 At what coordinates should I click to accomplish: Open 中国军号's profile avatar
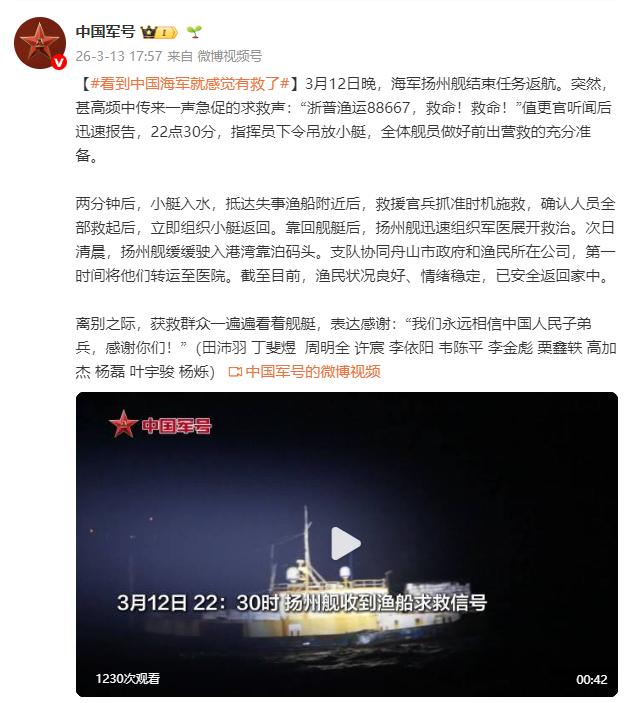[x=40, y=43]
